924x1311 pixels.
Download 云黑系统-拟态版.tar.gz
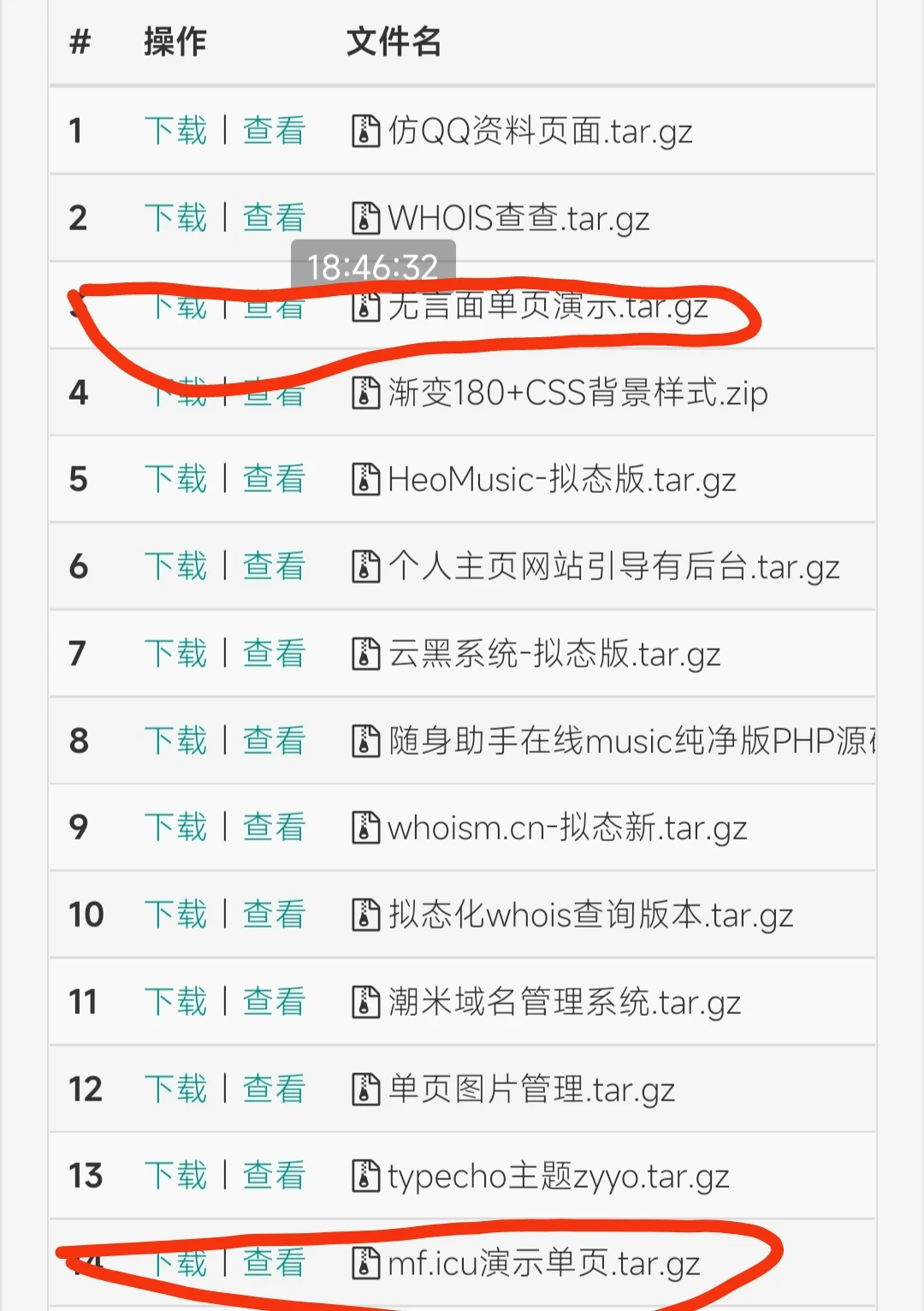click(176, 654)
